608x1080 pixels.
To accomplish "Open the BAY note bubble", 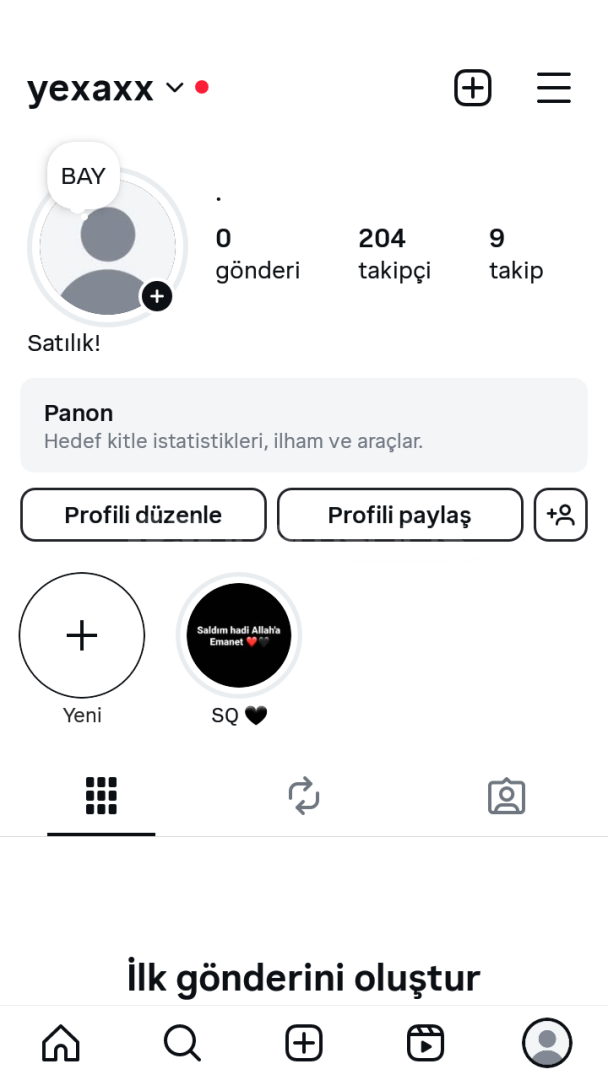I will tap(83, 176).
